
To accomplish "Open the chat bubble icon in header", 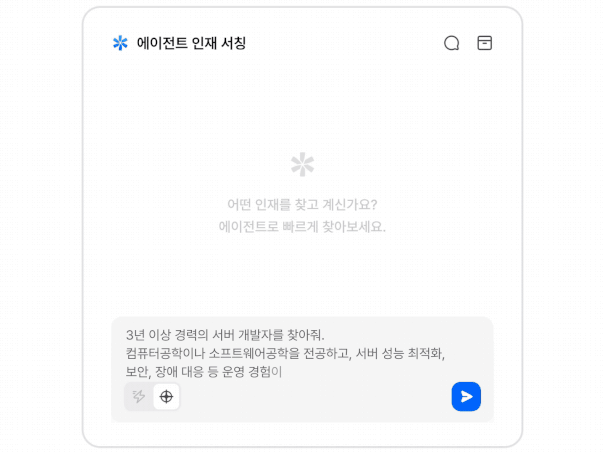I will click(451, 43).
